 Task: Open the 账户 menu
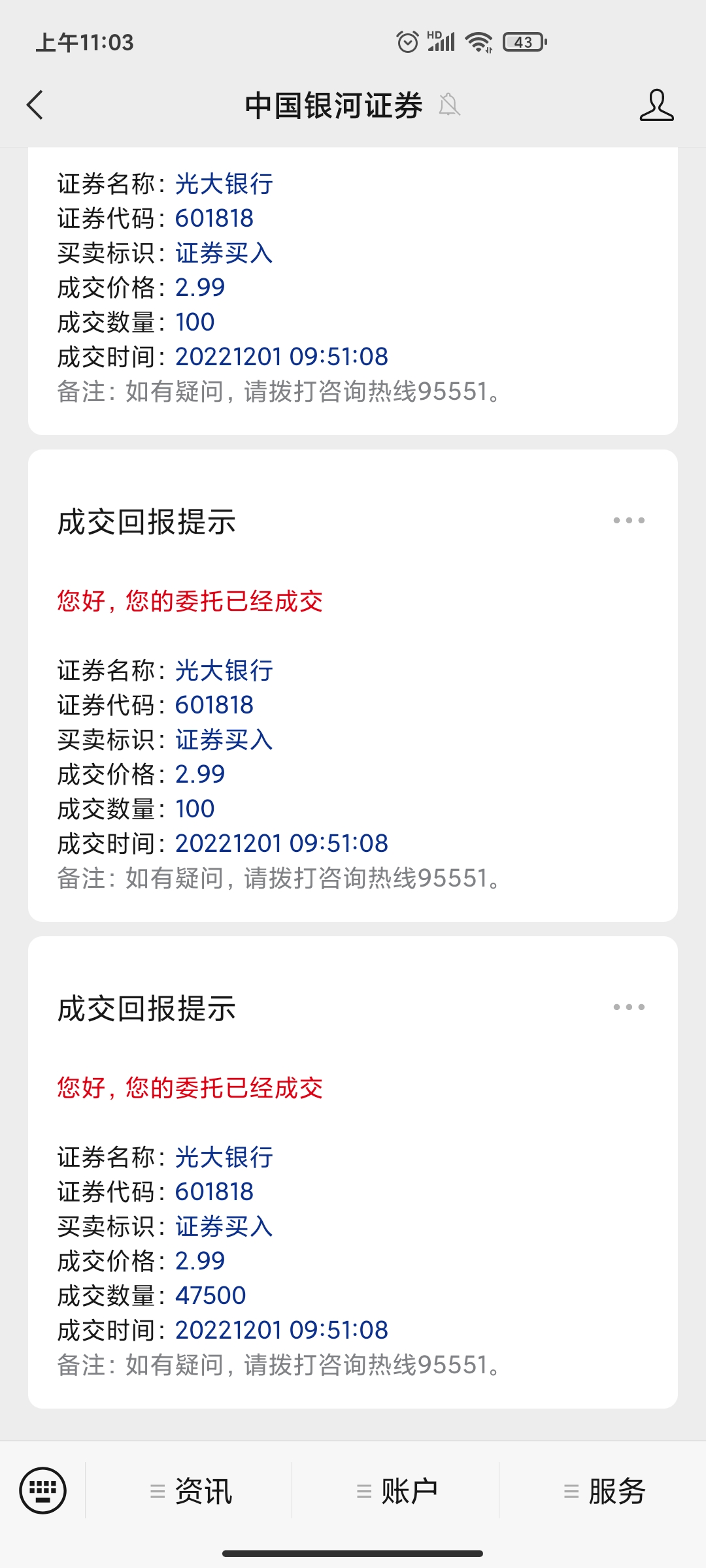coord(397,1492)
